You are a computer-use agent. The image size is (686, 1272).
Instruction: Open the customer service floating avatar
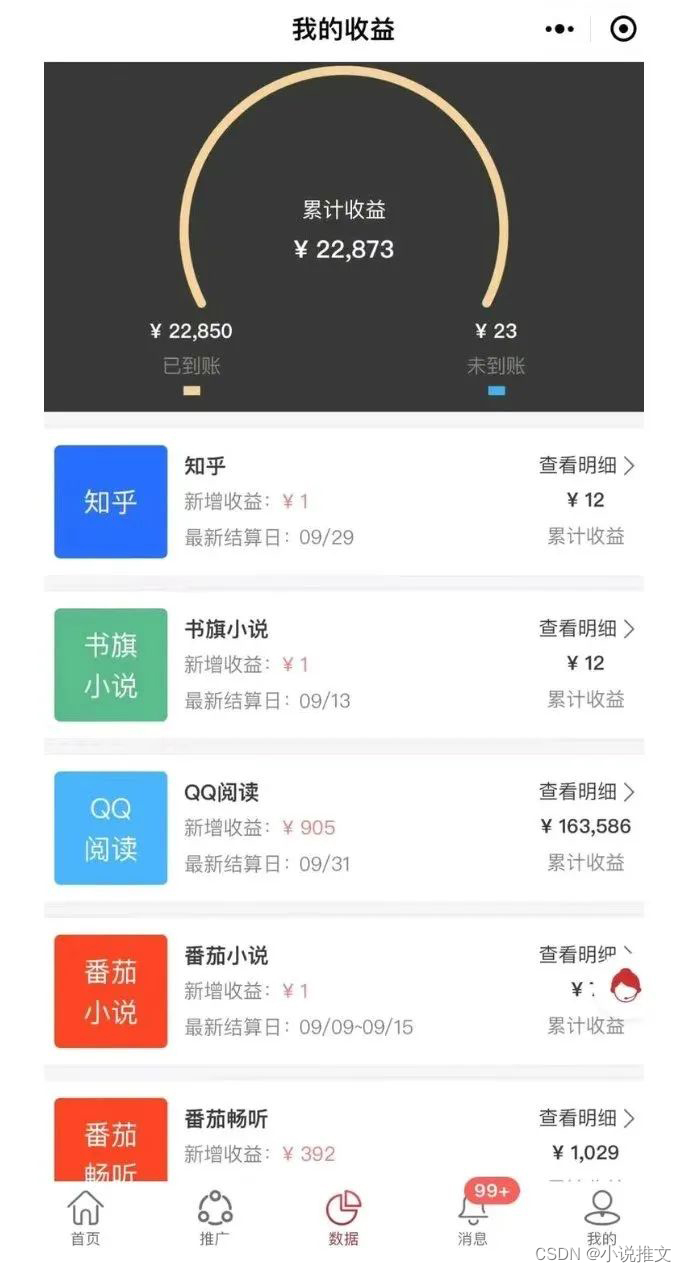626,986
